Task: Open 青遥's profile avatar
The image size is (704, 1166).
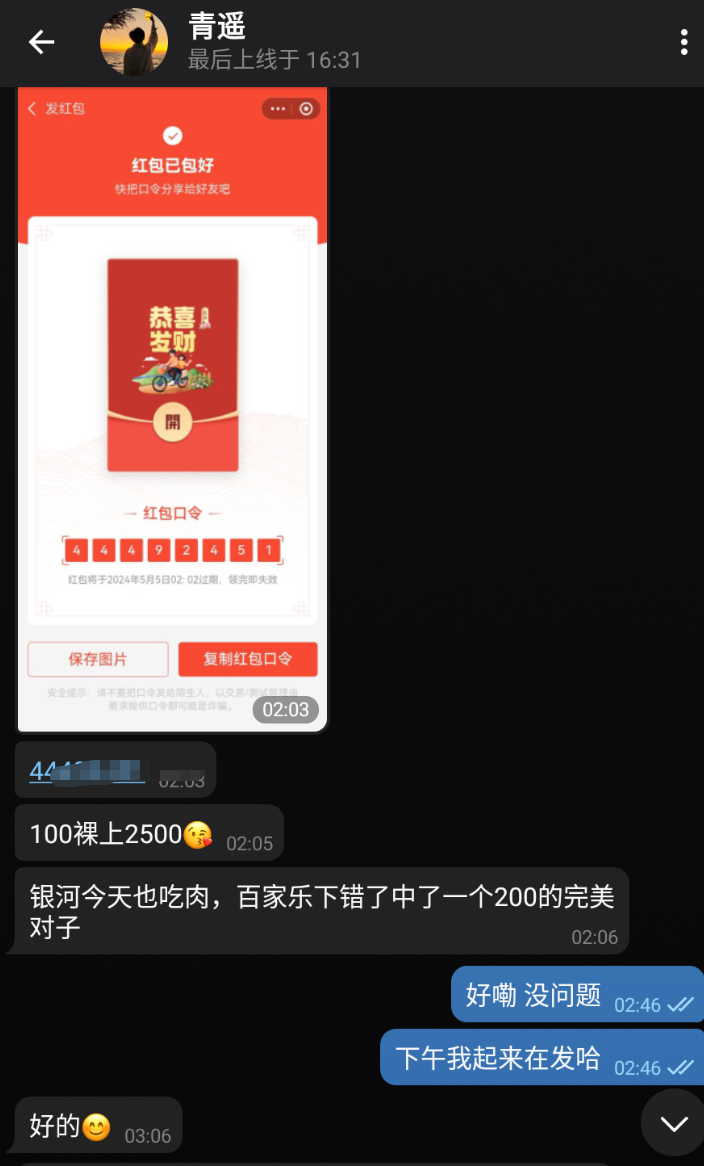Action: (133, 42)
